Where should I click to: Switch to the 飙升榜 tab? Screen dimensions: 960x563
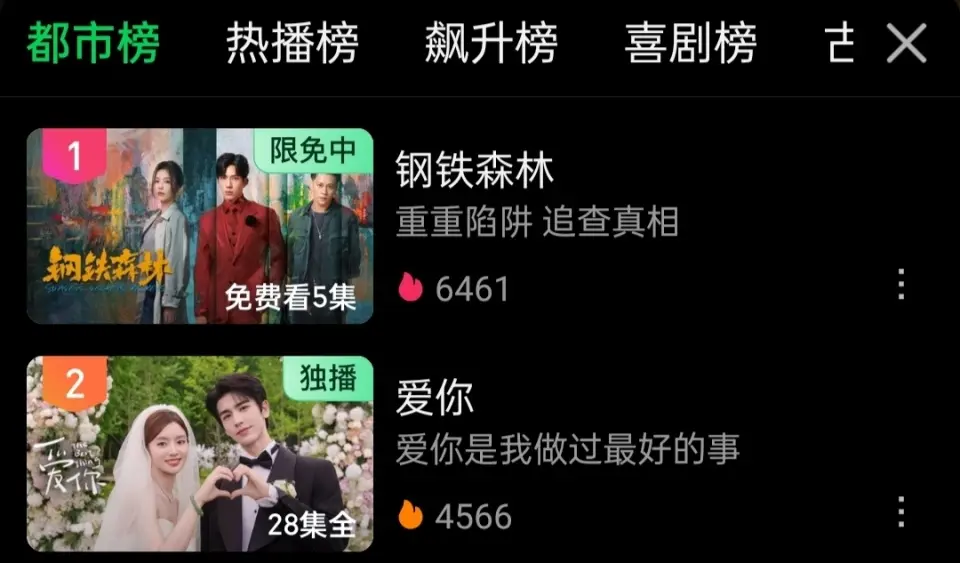coord(491,44)
